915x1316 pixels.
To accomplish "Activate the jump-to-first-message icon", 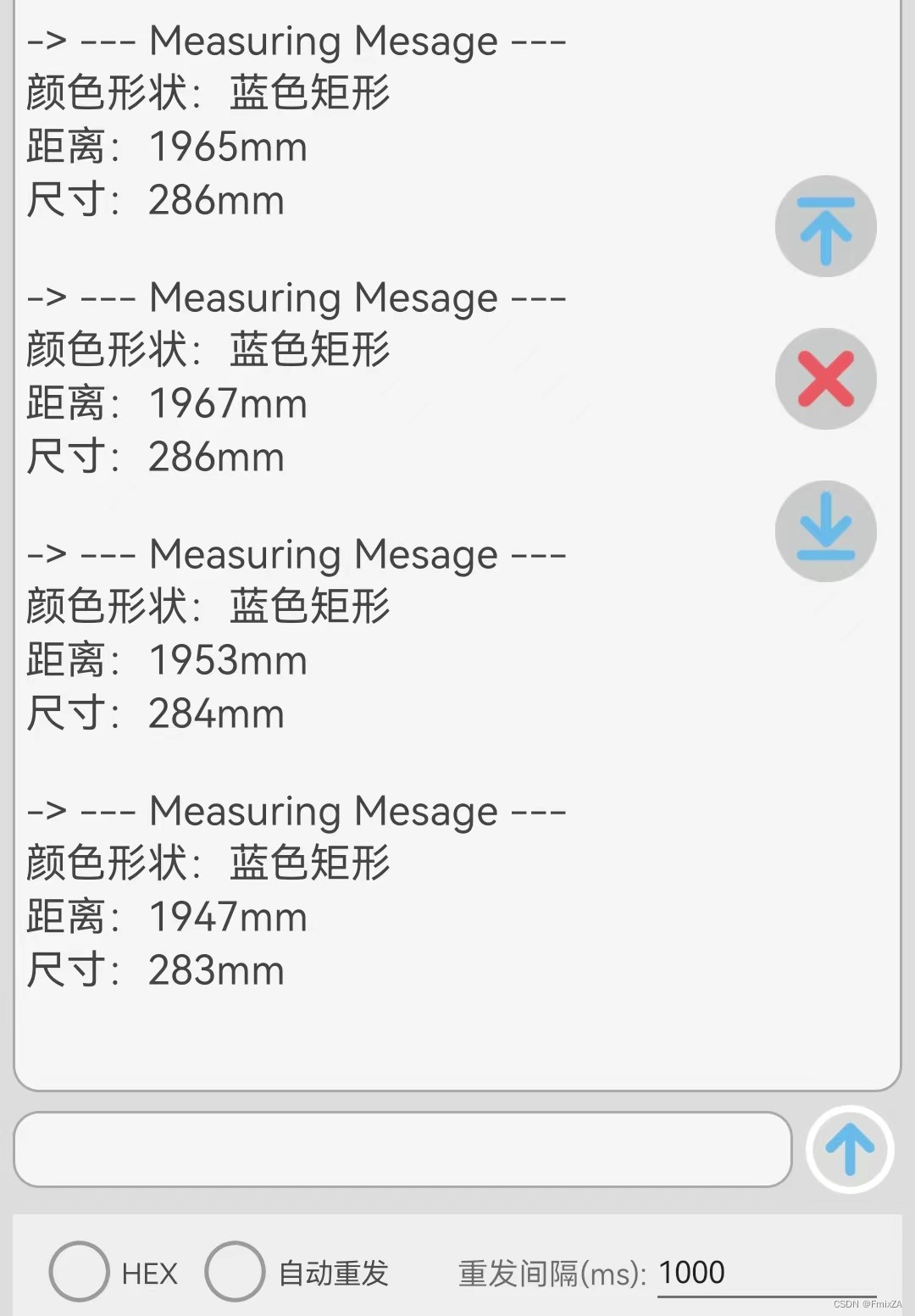I will [825, 226].
